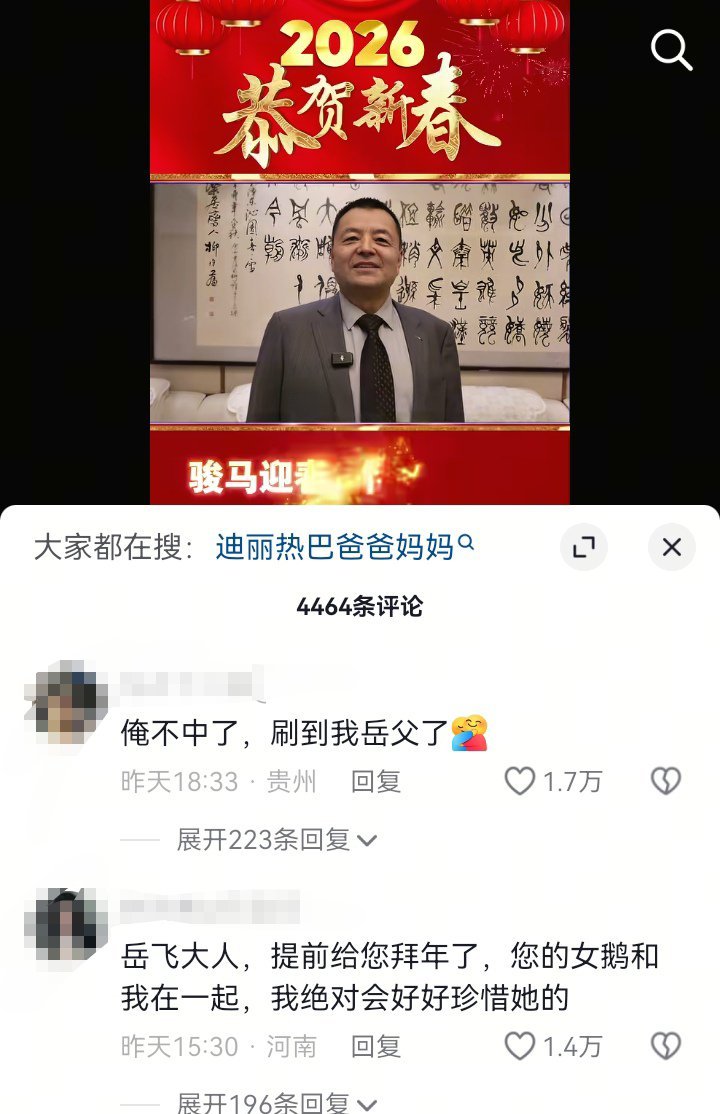Tap the heart icon showing 1.4万 likes
The image size is (720, 1114).
[x=519, y=1047]
